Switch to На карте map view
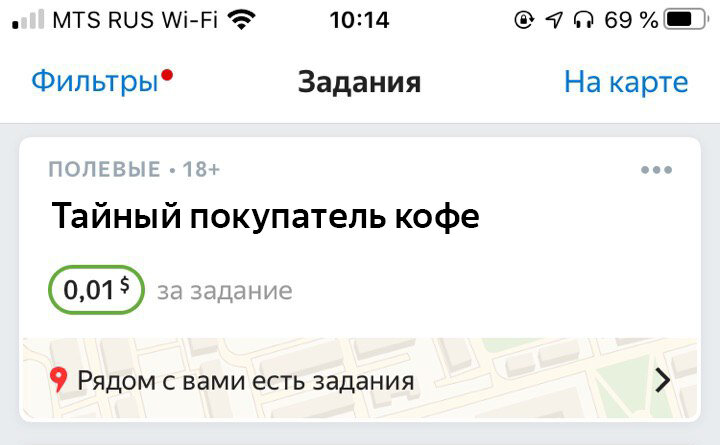This screenshot has width=720, height=445. coord(626,82)
